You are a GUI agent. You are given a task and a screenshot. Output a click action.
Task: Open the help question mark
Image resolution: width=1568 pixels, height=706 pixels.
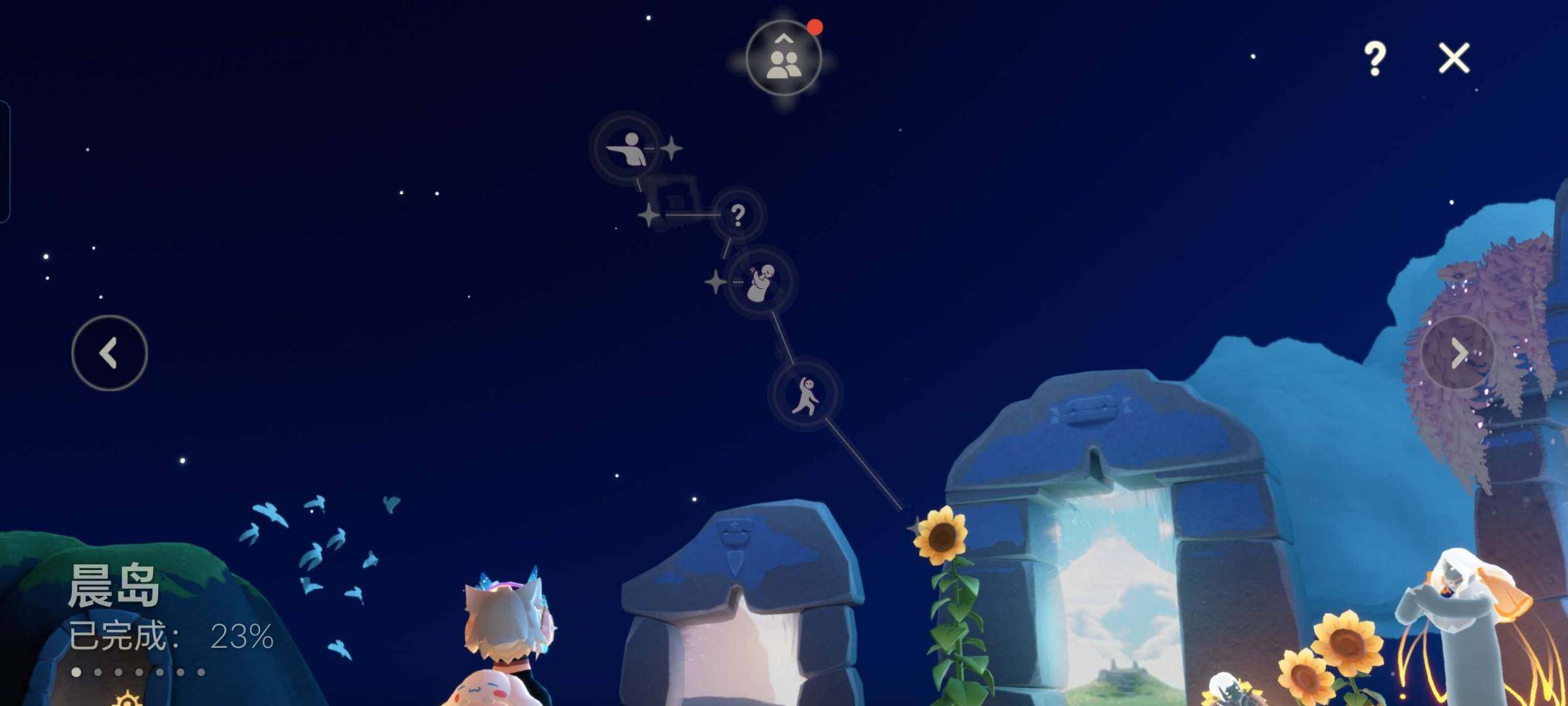1374,58
